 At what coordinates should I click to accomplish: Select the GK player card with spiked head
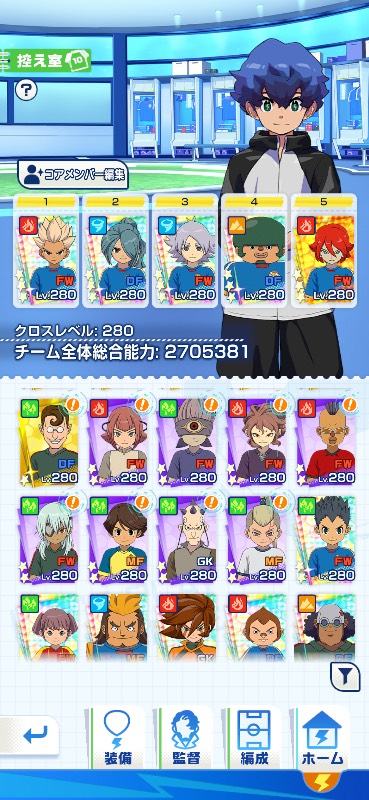tap(187, 539)
